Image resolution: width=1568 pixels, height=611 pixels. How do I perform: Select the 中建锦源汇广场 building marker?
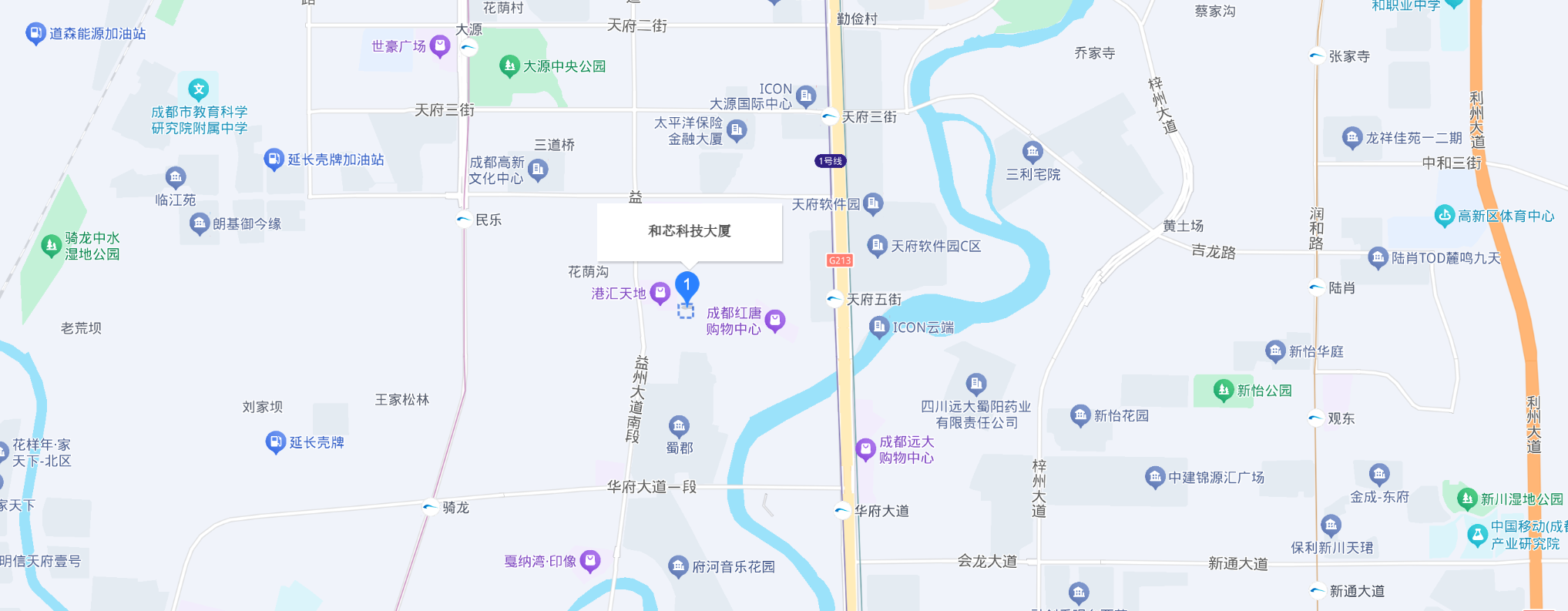point(1154,477)
